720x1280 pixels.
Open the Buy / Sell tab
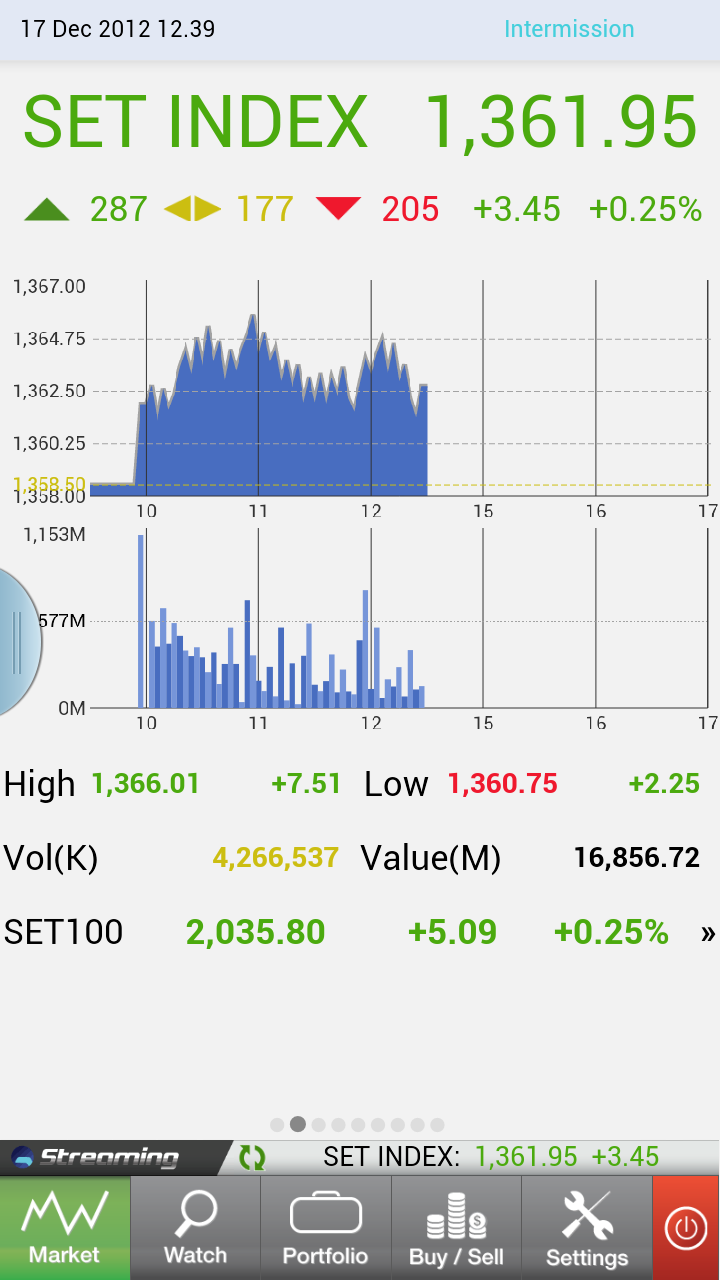point(456,1228)
